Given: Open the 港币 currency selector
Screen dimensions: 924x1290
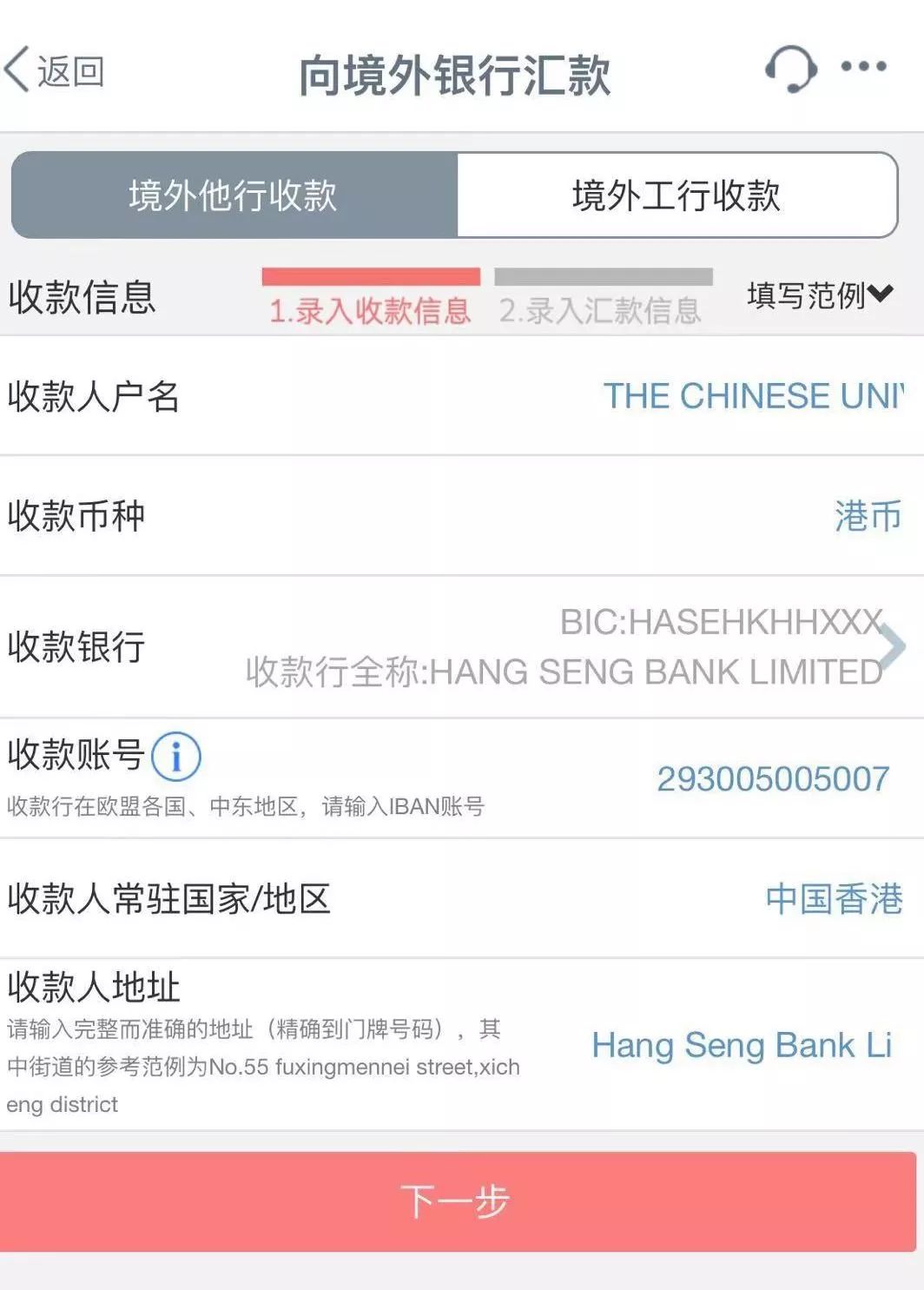Looking at the screenshot, I should coord(866,516).
